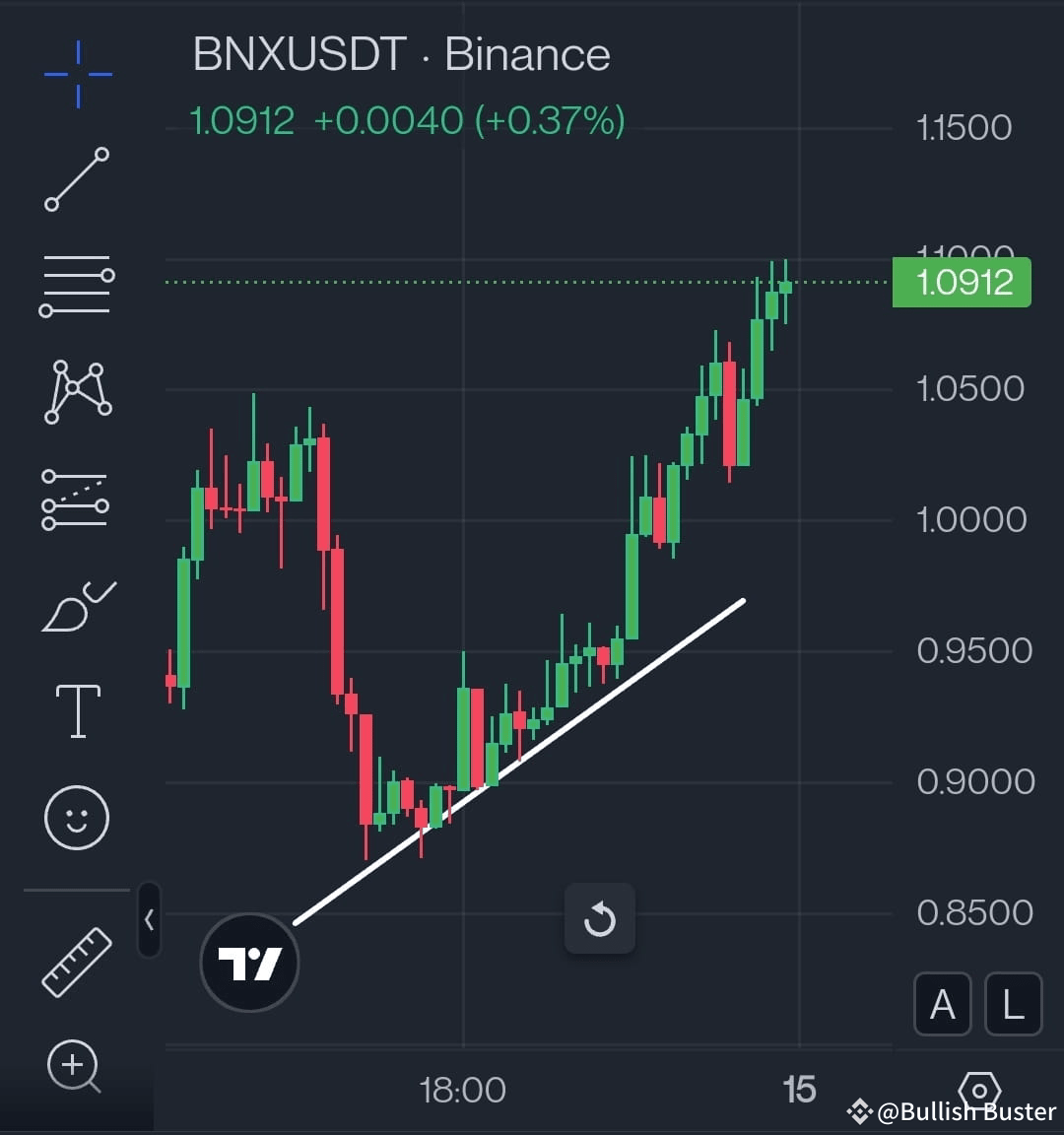Open symbol details via BNXUSDT Binance title
The width and height of the screenshot is (1064, 1135).
(x=402, y=54)
